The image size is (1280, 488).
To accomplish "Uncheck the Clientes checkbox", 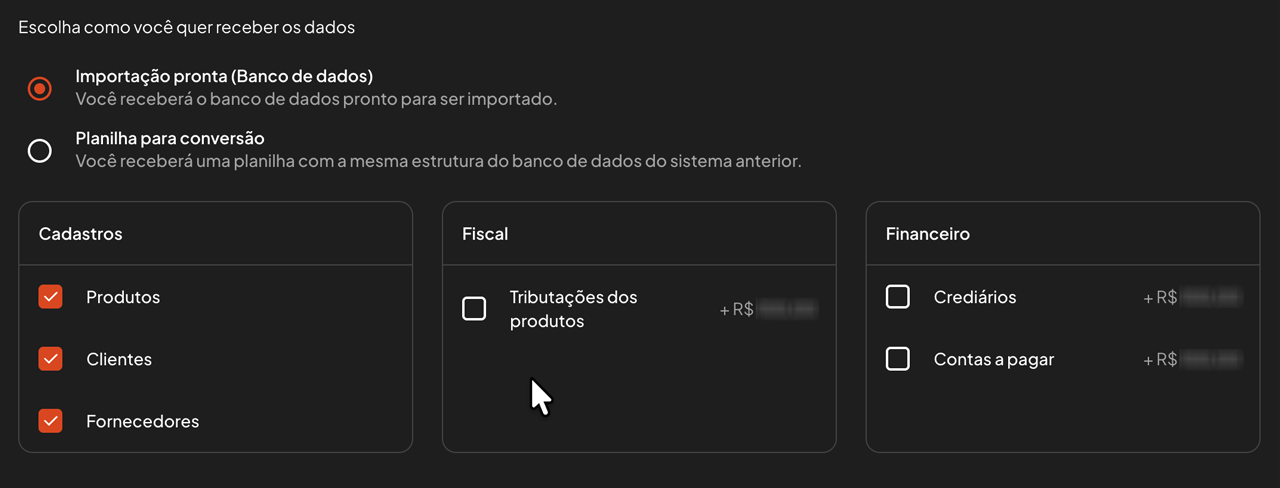I will click(51, 359).
